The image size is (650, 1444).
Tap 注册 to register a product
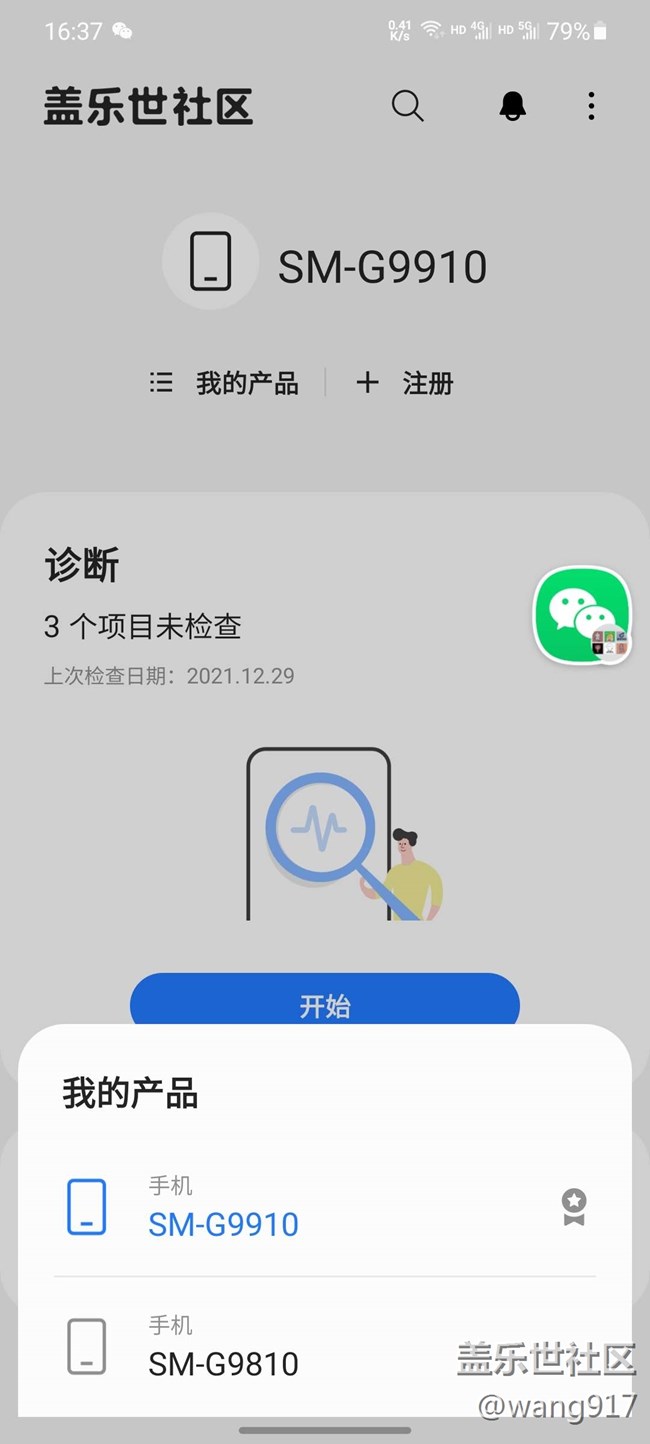point(405,383)
